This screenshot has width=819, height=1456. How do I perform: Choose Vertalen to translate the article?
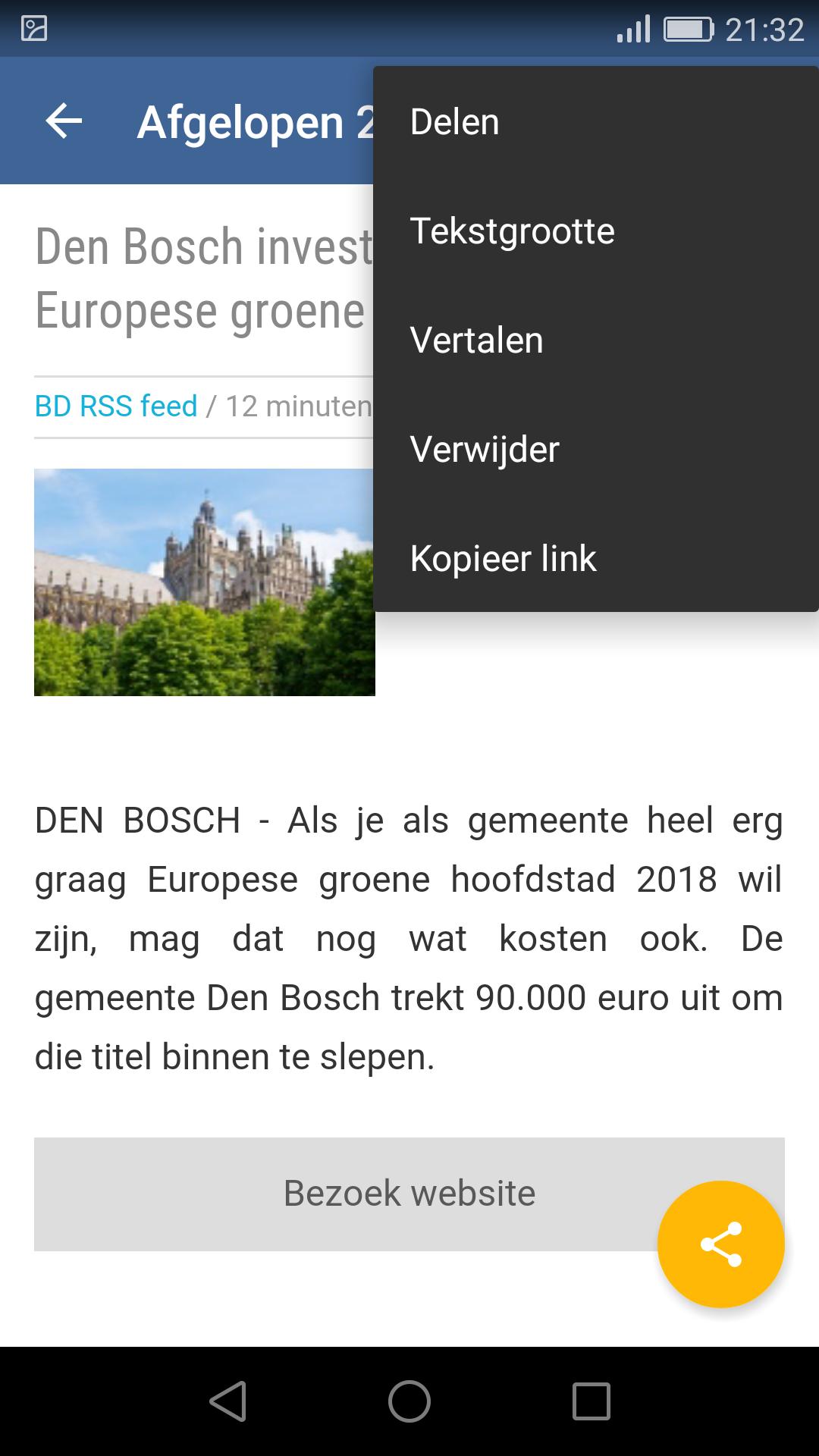pyautogui.click(x=595, y=340)
